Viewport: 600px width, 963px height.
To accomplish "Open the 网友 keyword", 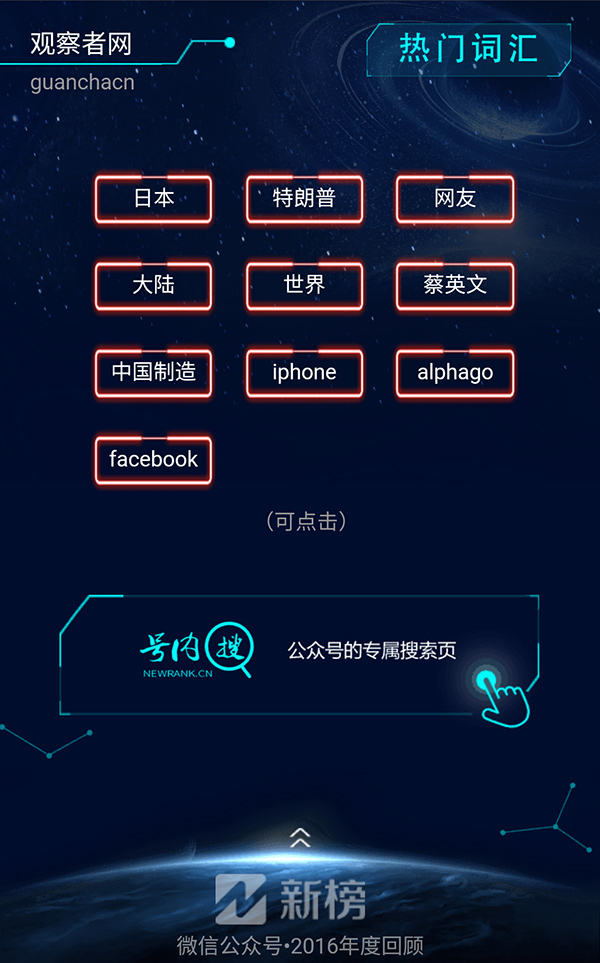I will coord(455,199).
